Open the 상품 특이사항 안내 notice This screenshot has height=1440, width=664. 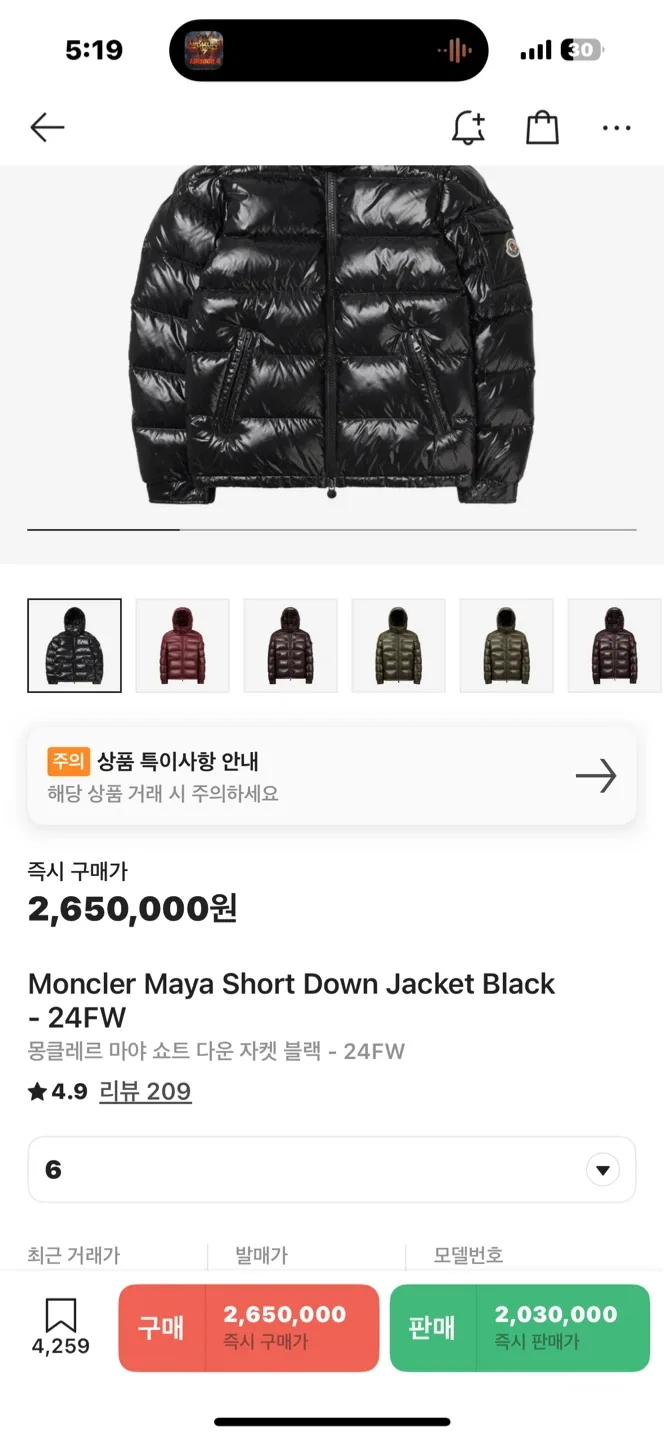click(x=331, y=776)
